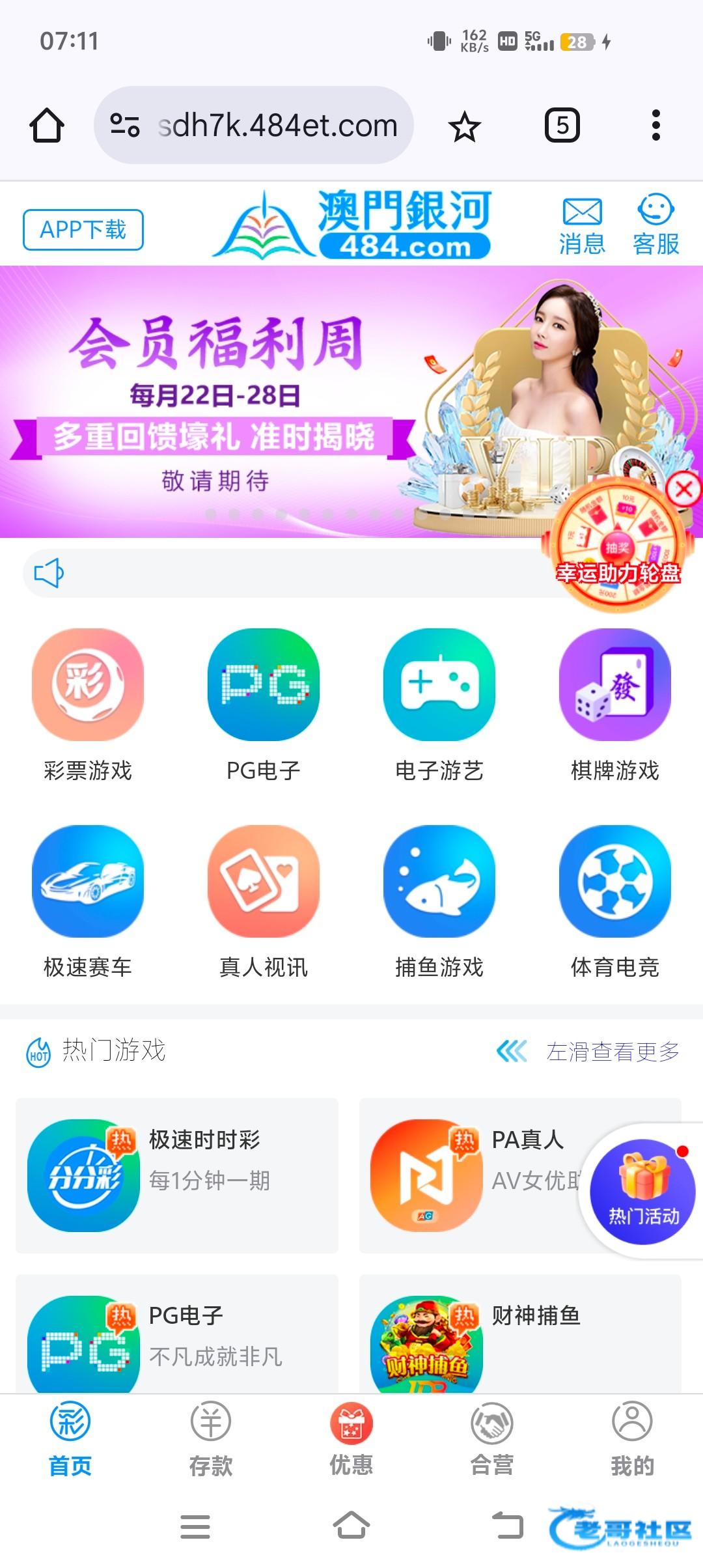Open the browser tab switcher

click(562, 125)
